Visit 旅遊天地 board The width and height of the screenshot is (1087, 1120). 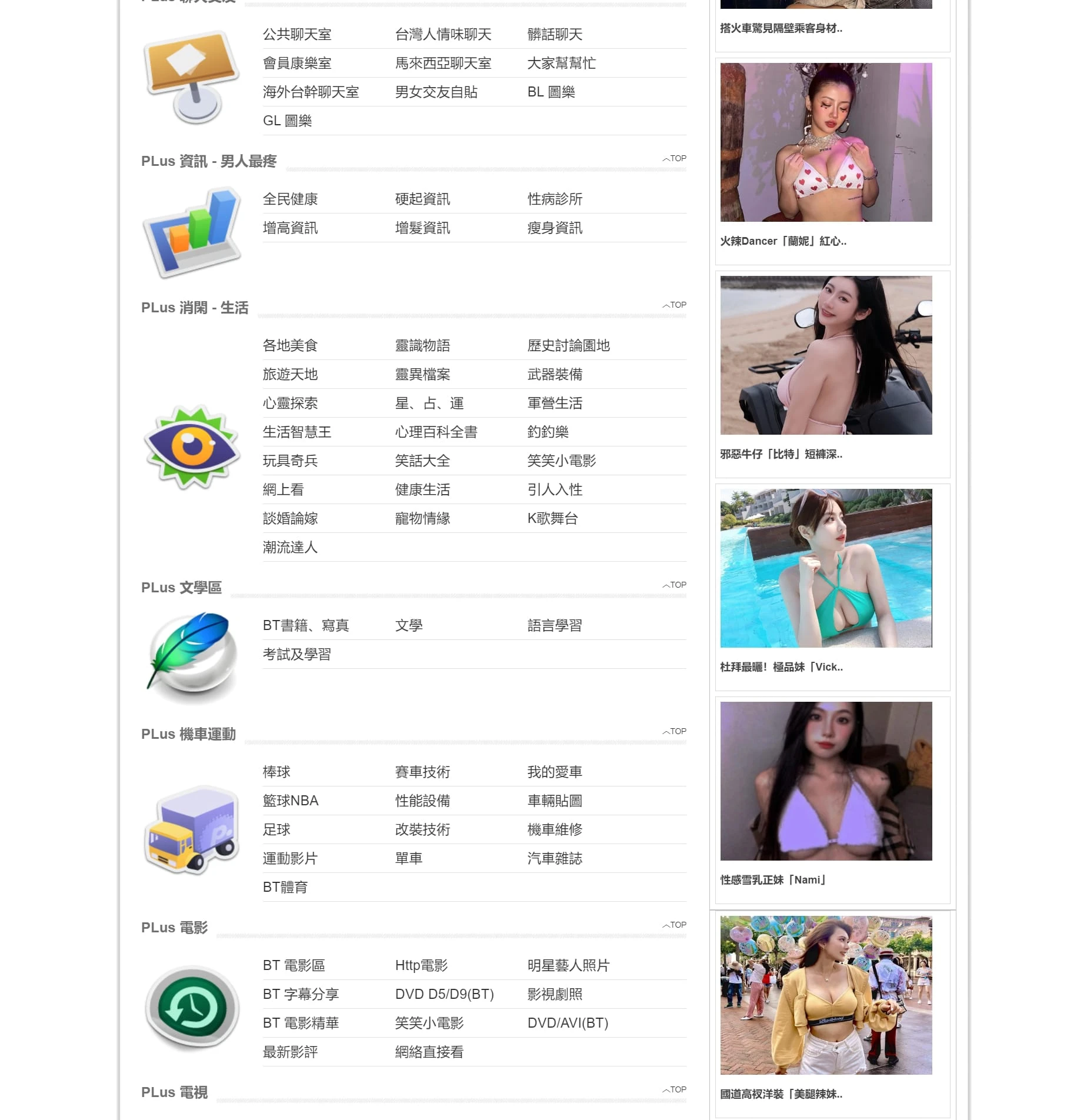pyautogui.click(x=290, y=374)
